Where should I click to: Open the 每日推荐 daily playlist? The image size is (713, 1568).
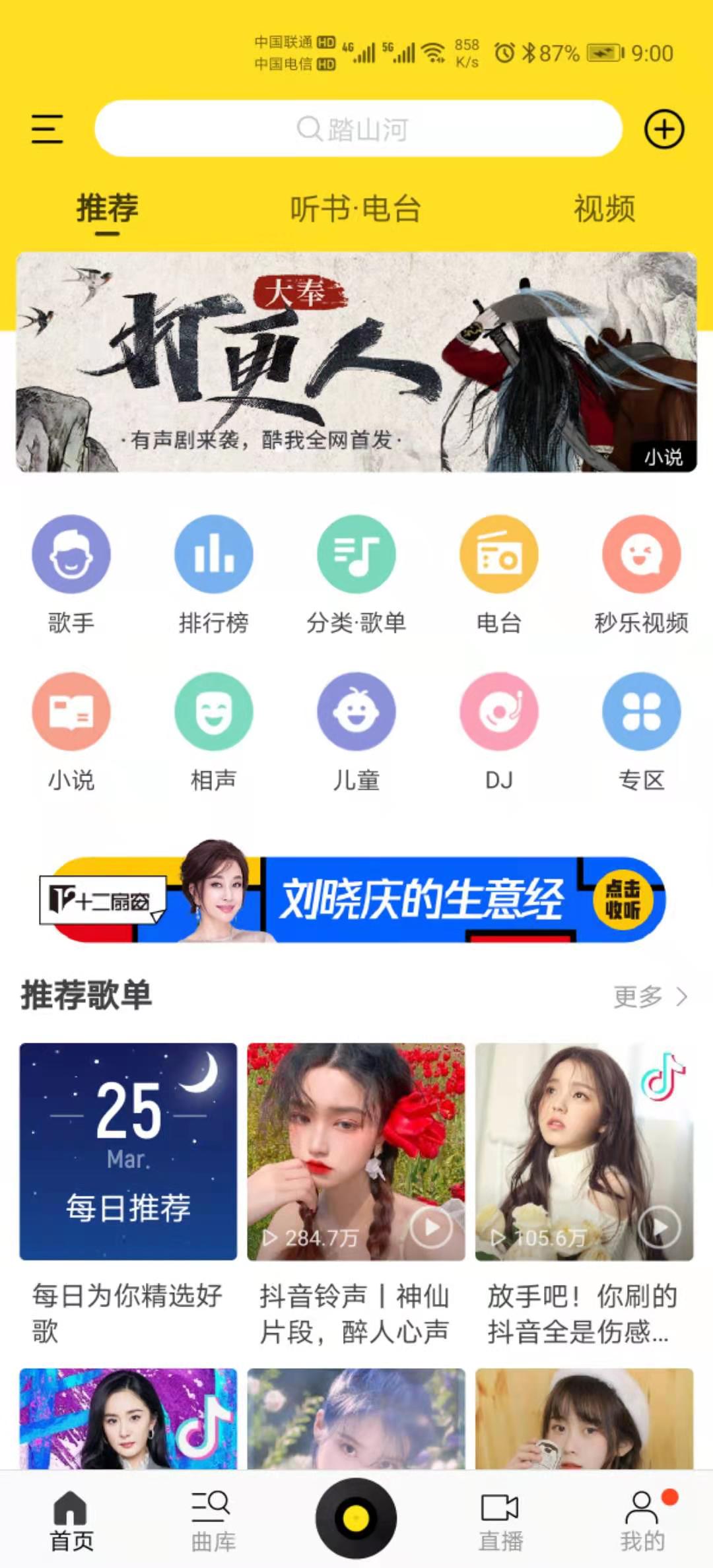point(128,1151)
